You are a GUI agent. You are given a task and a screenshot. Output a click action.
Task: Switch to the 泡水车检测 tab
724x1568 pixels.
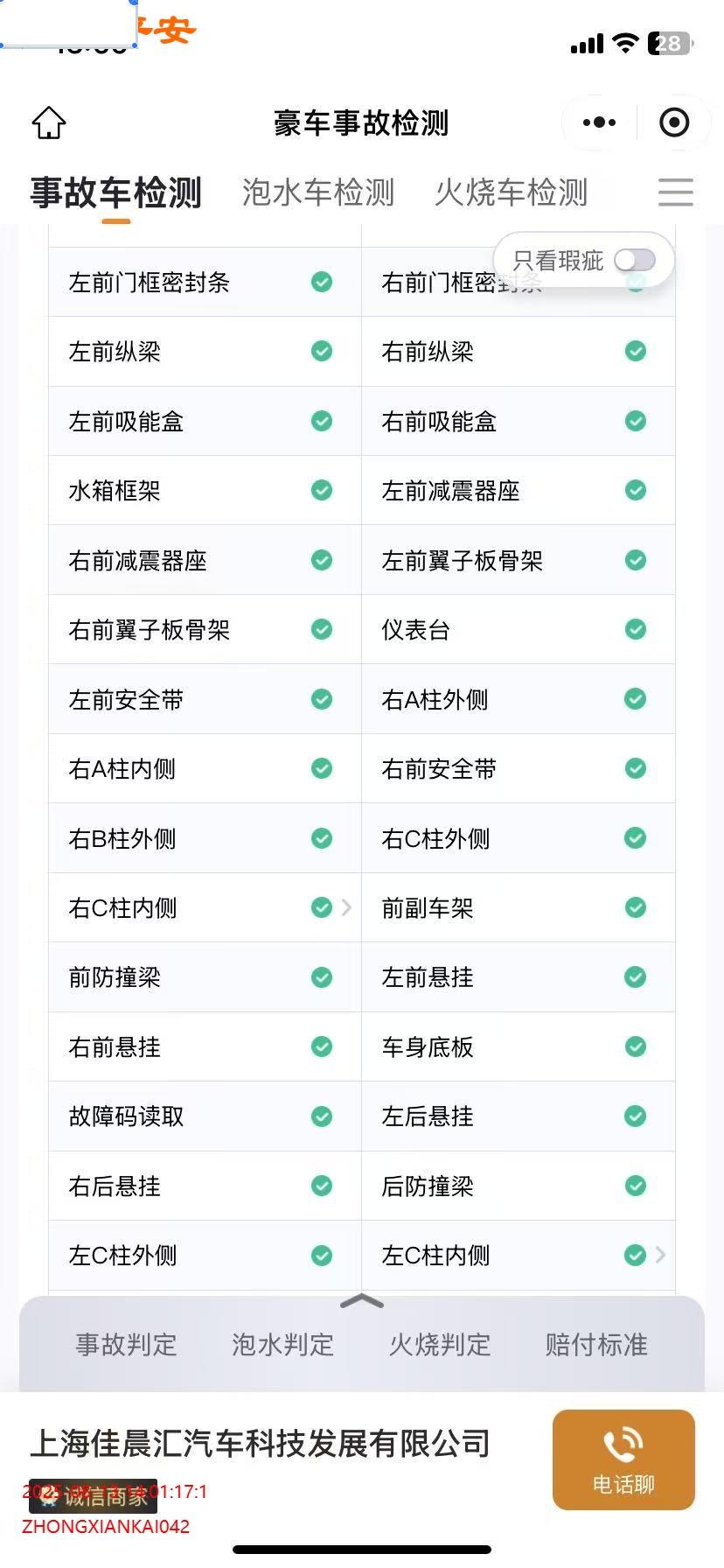pos(318,192)
